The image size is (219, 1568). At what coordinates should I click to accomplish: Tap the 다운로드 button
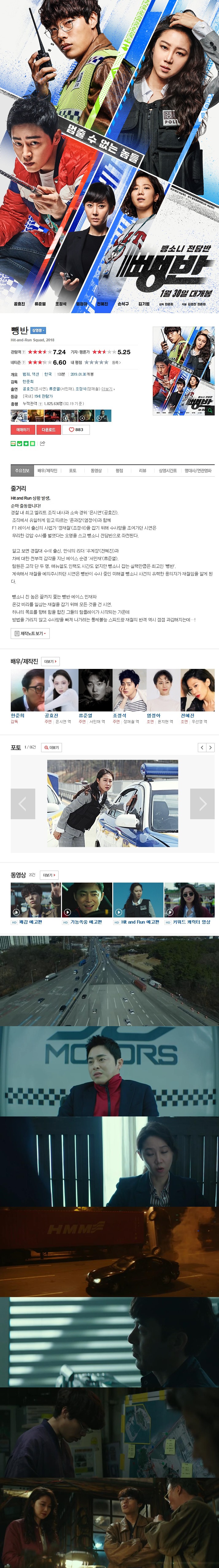(49, 429)
